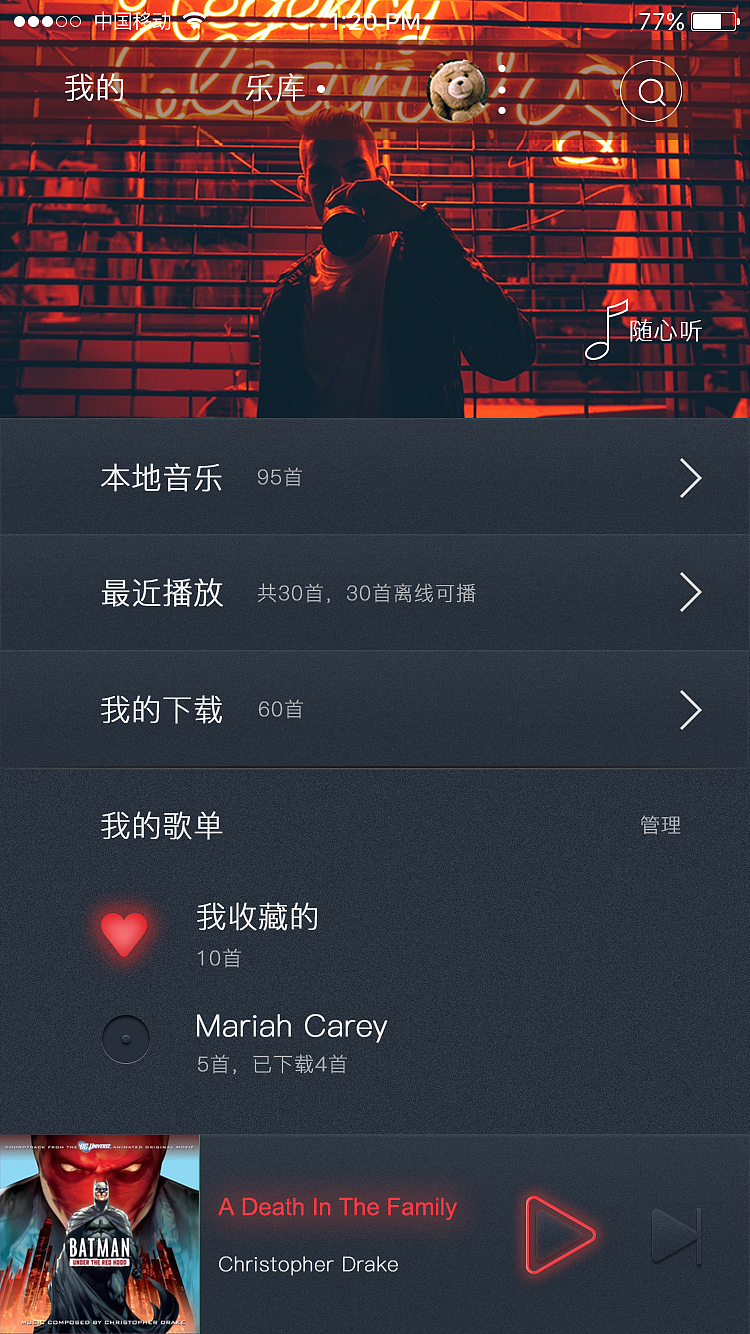Tap 管理 to manage playlists
This screenshot has height=1334, width=750.
659,825
